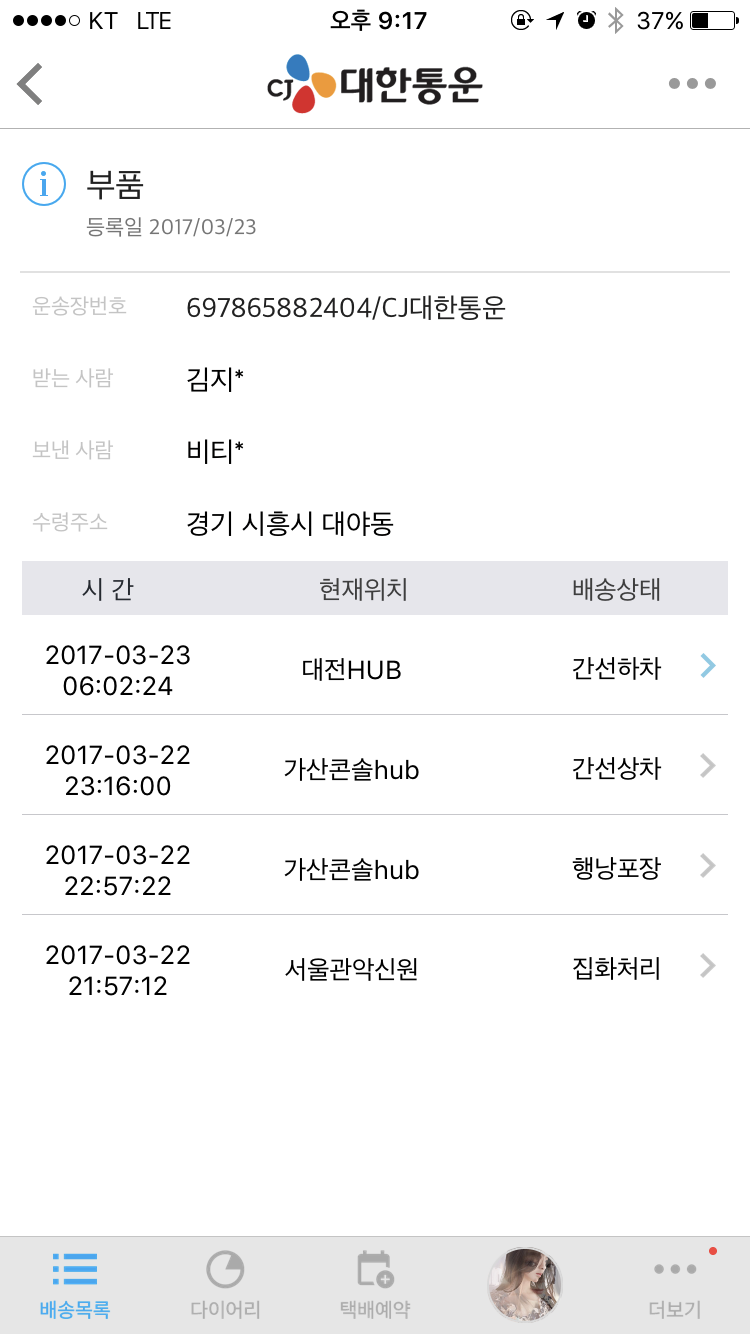Open the 택배예약 tab

click(375, 1285)
